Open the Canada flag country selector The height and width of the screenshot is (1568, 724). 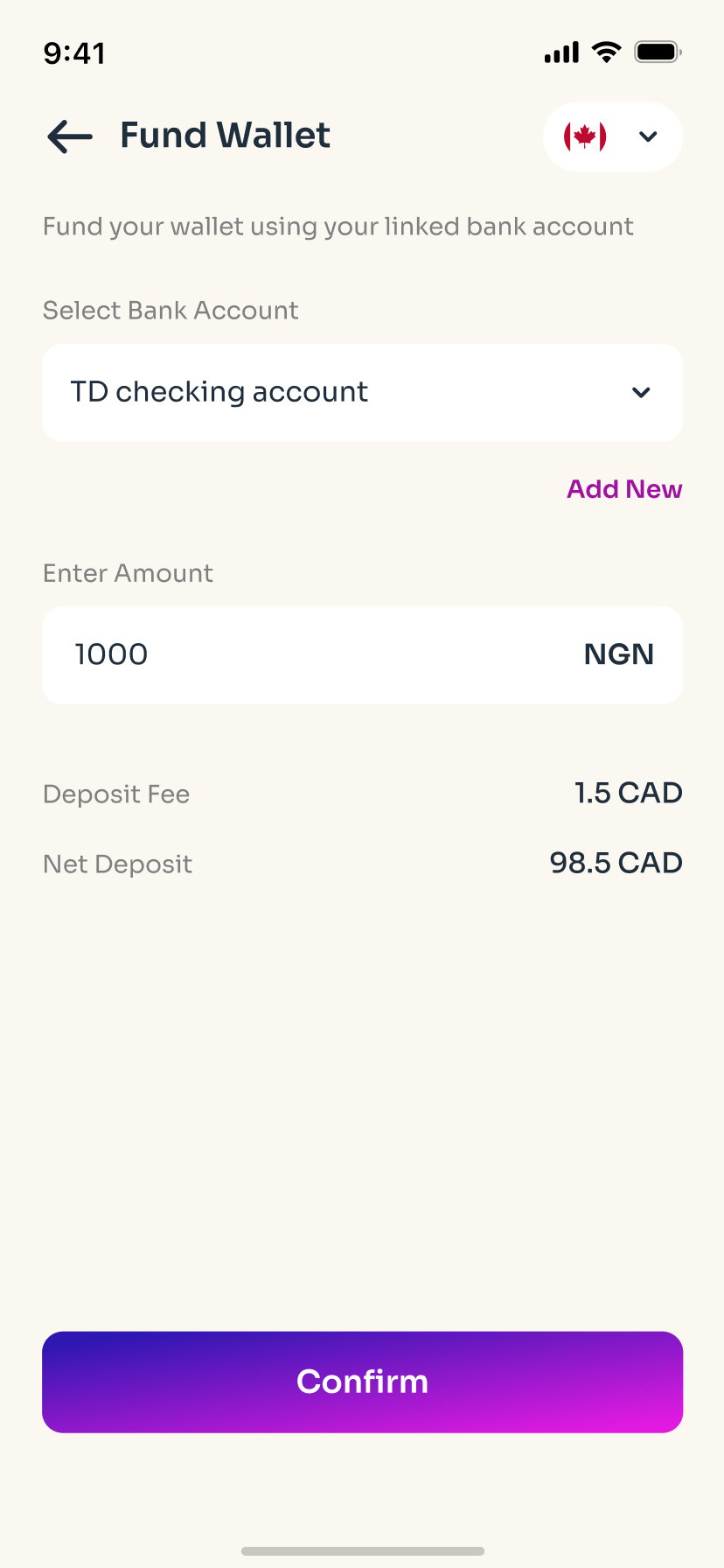coord(613,136)
